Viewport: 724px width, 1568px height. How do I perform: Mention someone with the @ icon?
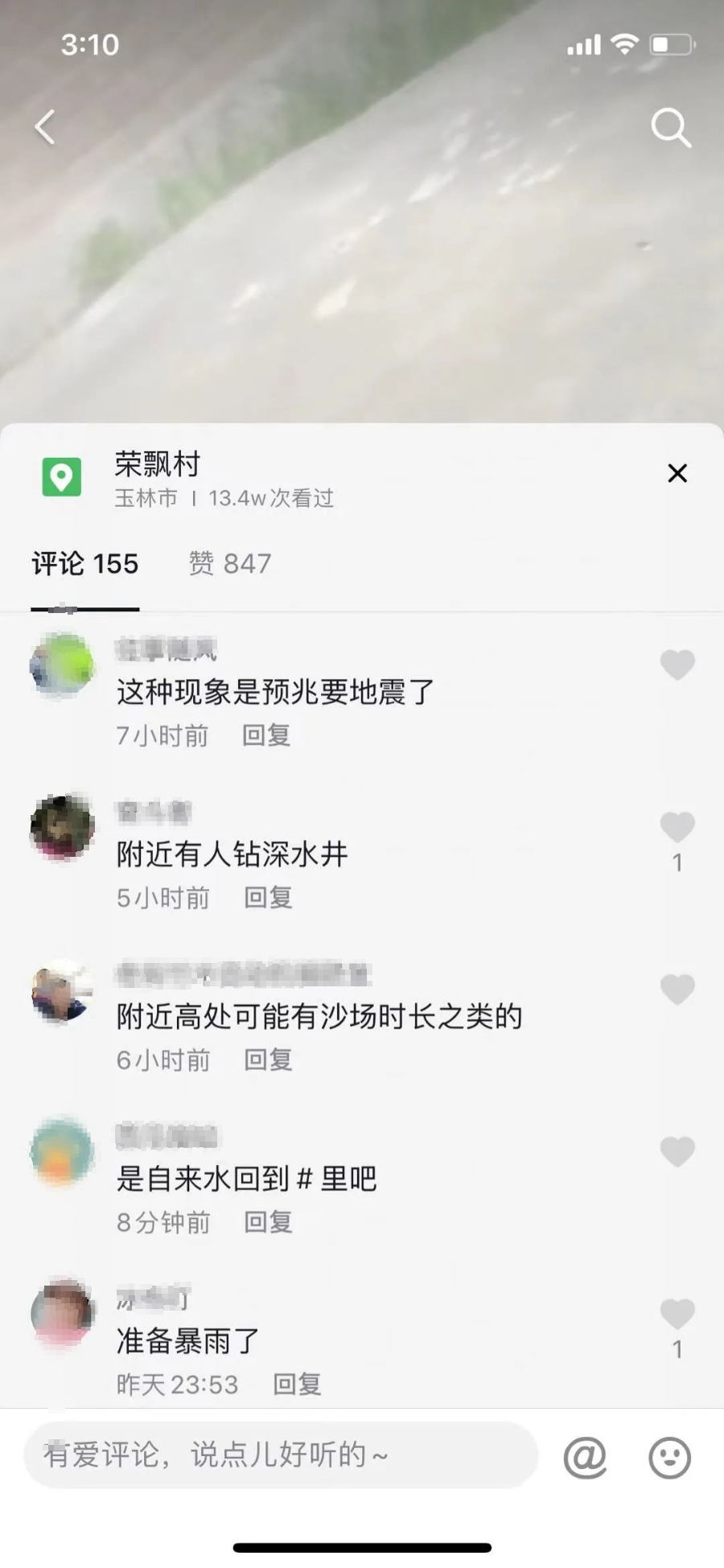pos(585,1457)
